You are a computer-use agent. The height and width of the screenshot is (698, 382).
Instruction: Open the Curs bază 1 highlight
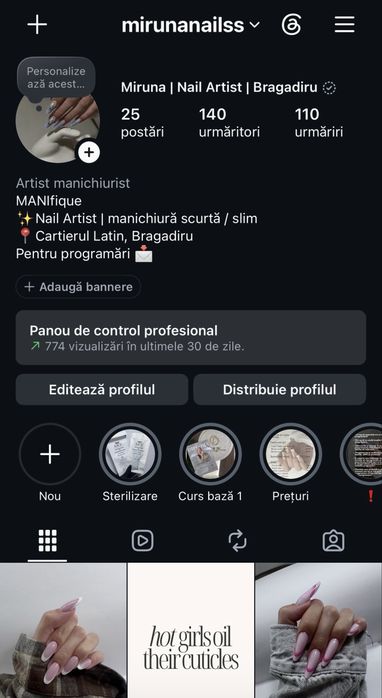[x=210, y=462]
